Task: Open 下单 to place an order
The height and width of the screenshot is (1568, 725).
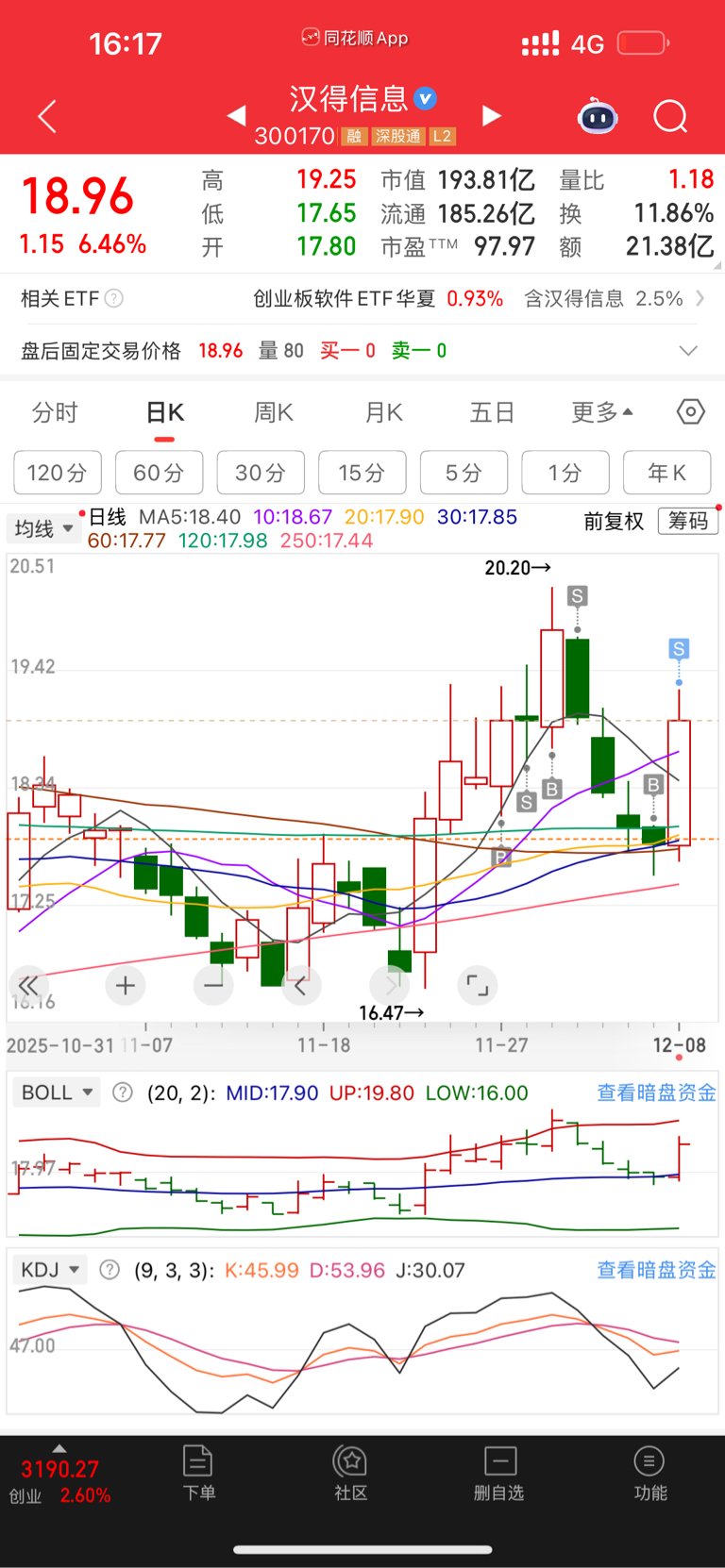Action: 198,1473
